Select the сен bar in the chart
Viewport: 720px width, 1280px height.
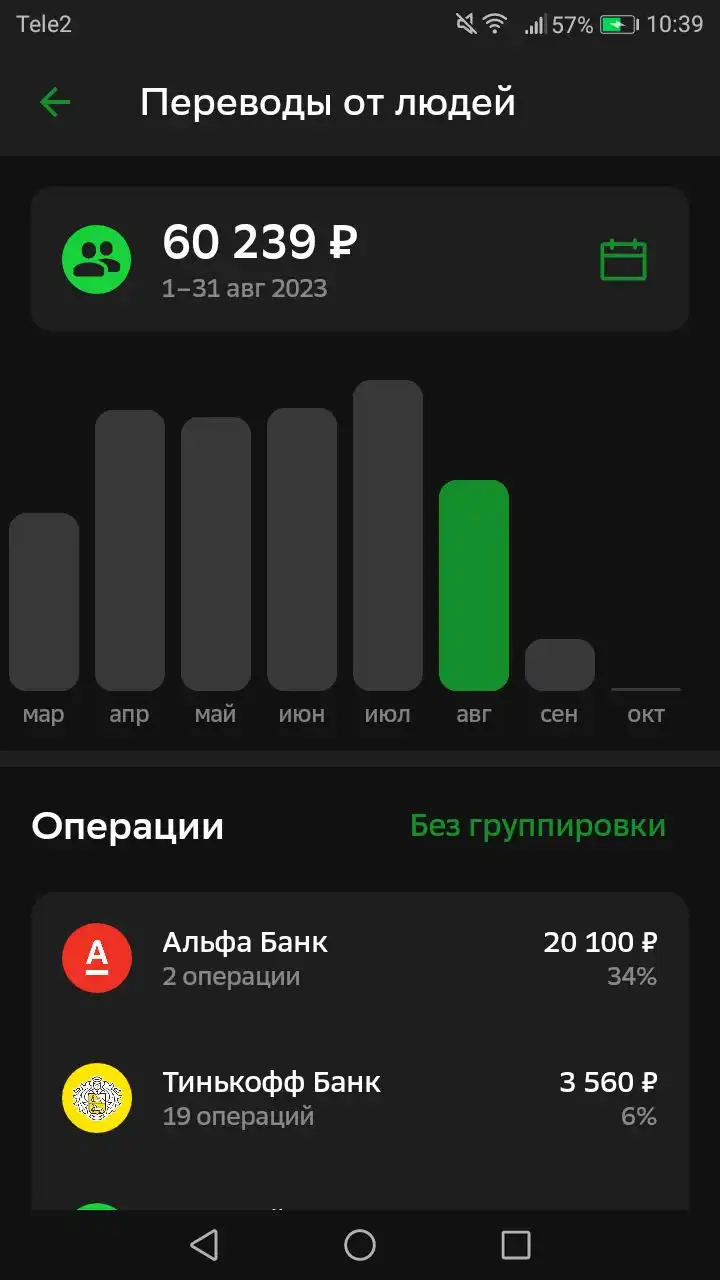(x=560, y=665)
